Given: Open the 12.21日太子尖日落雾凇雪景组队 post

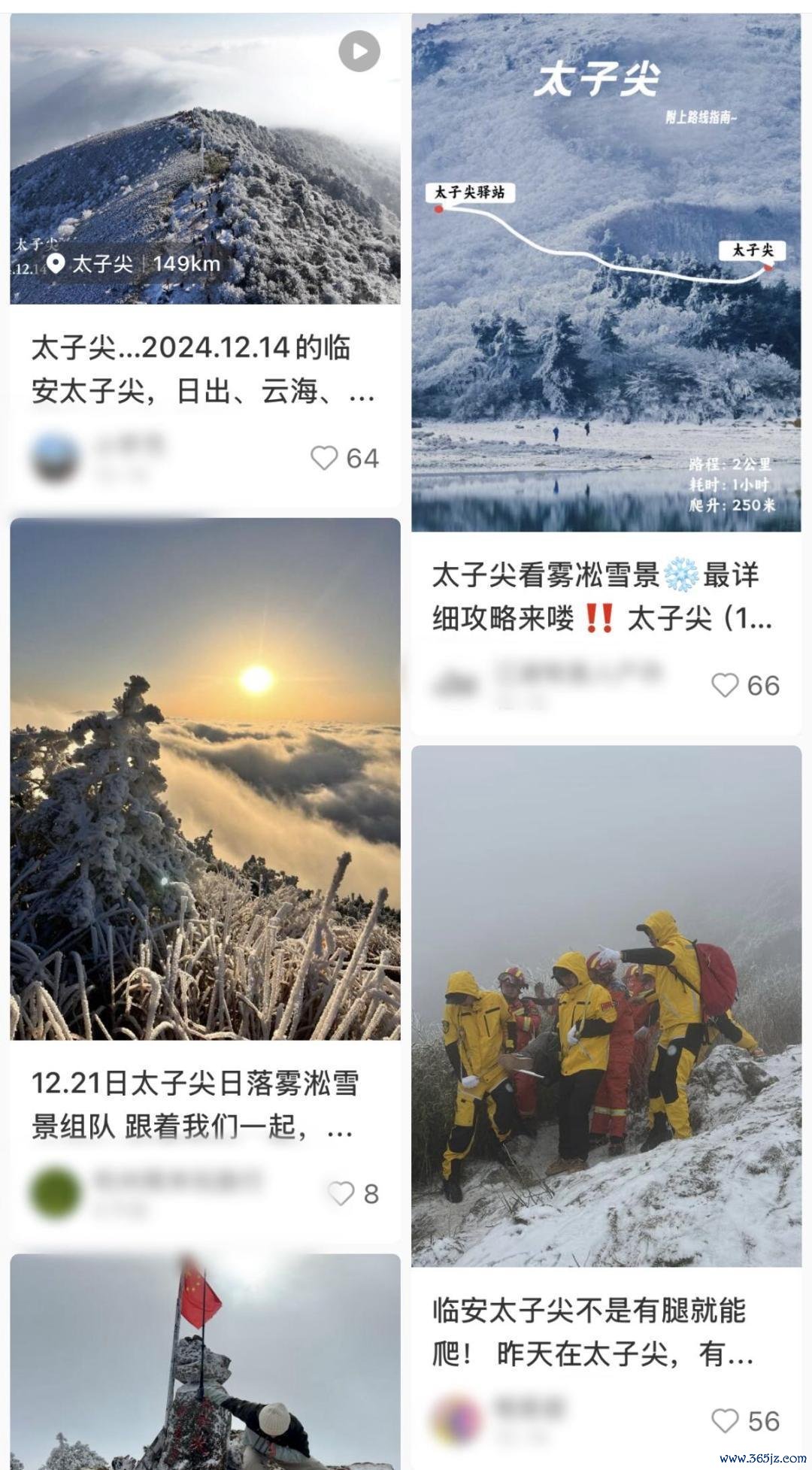Looking at the screenshot, I should tap(205, 778).
